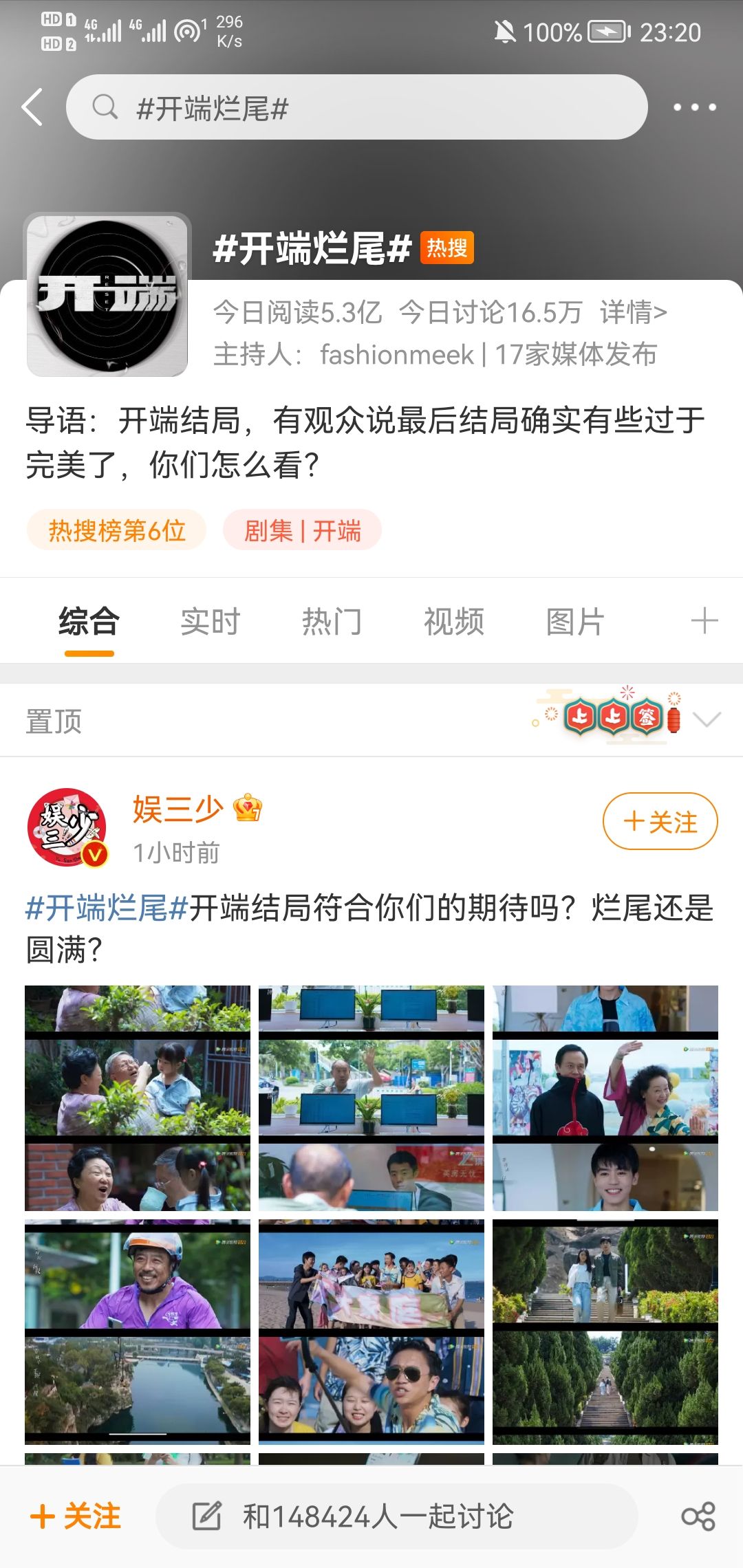Open the #开端烂尾# hashtag in the post
The height and width of the screenshot is (1568, 743).
pyautogui.click(x=107, y=908)
